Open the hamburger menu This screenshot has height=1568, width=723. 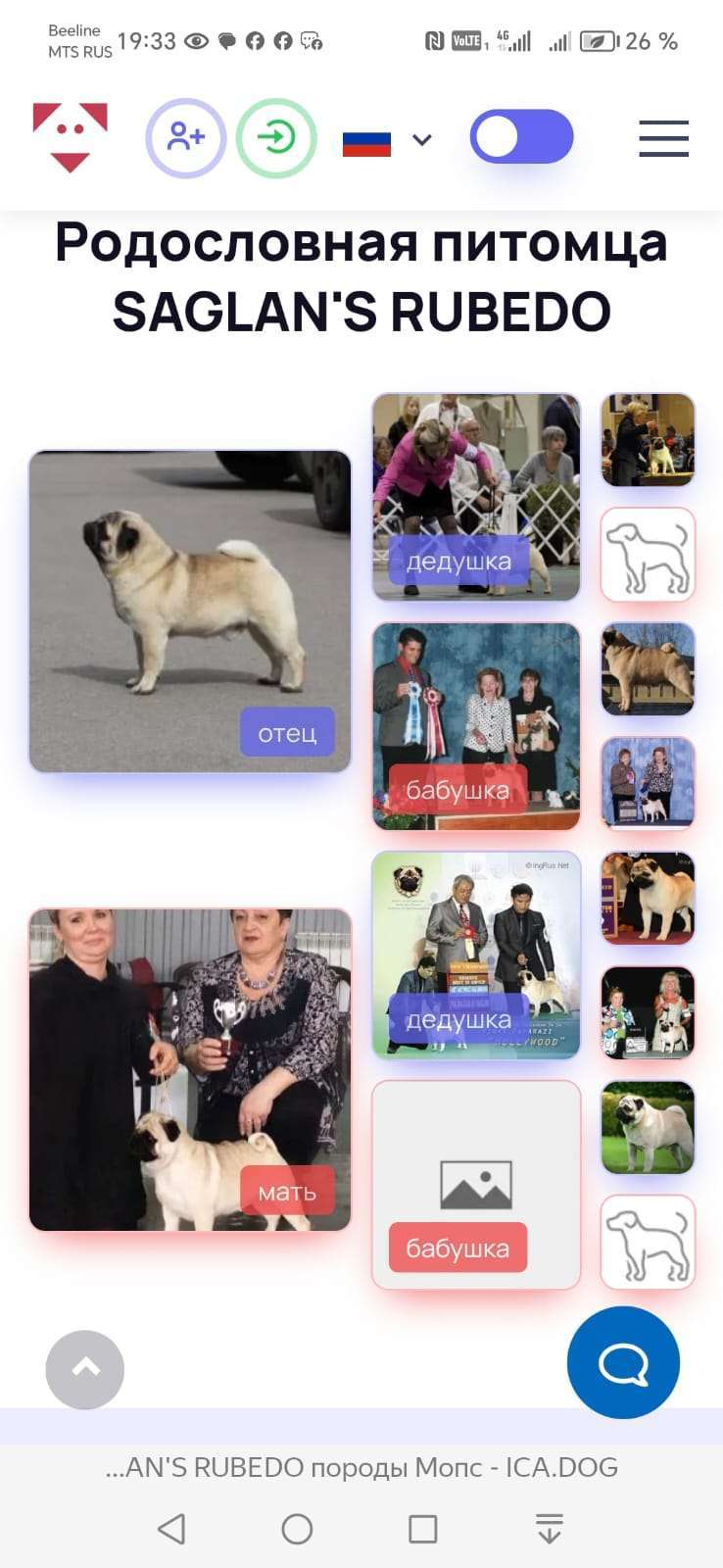(663, 138)
